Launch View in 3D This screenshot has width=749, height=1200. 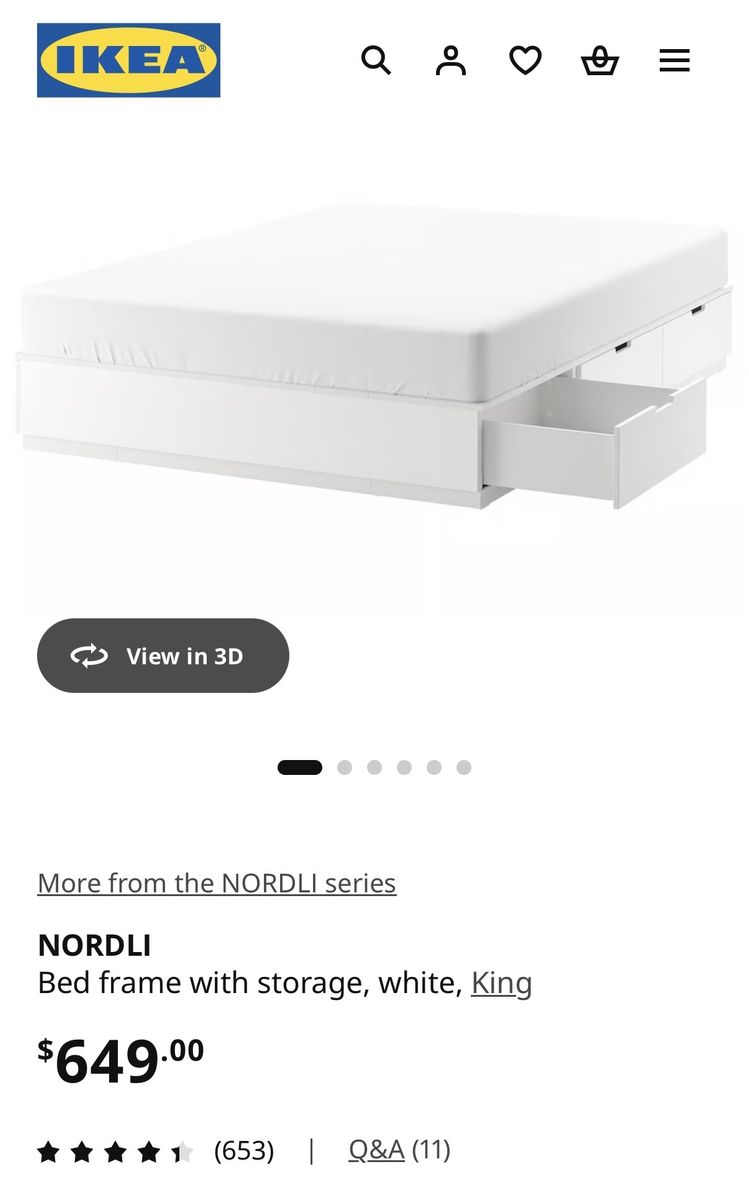tap(163, 656)
